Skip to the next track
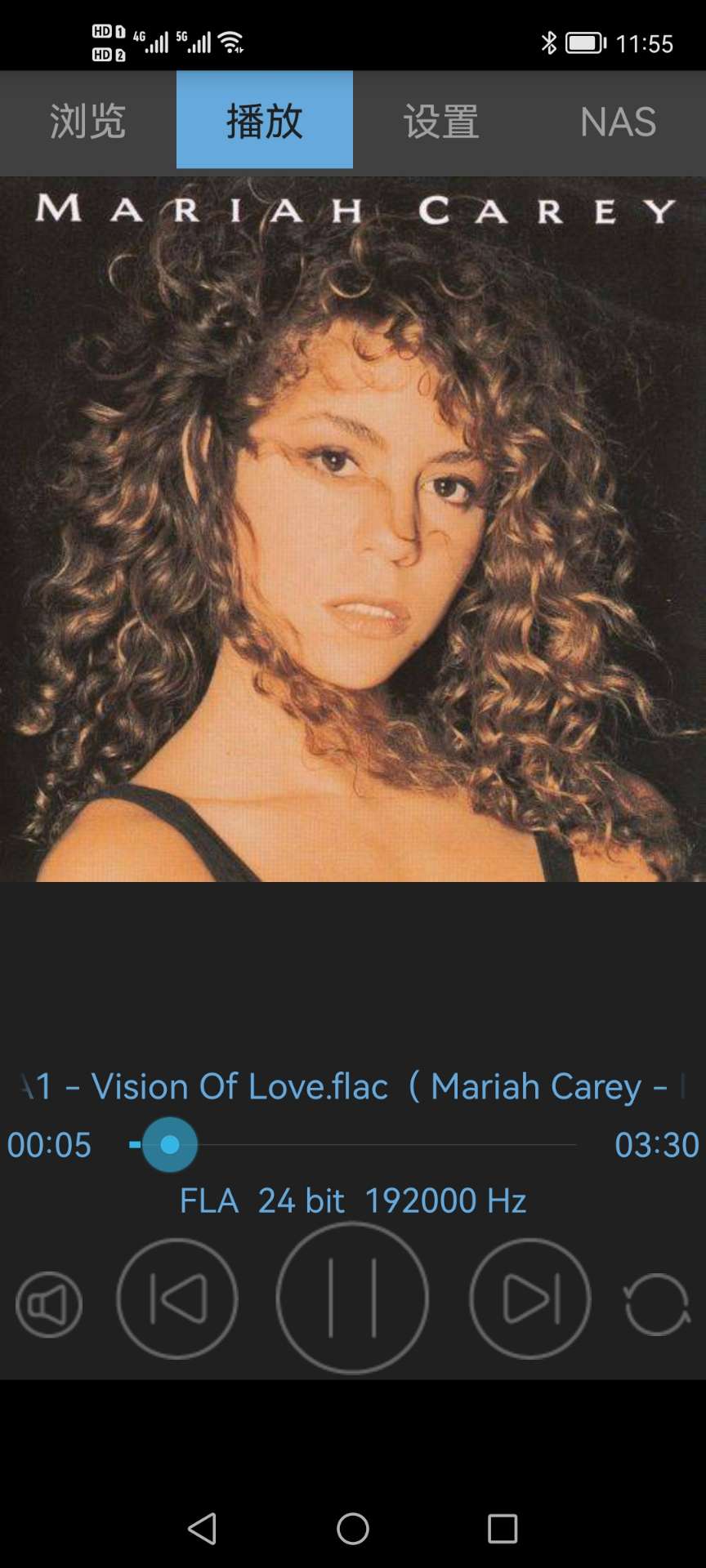Image resolution: width=706 pixels, height=1568 pixels. (530, 1298)
